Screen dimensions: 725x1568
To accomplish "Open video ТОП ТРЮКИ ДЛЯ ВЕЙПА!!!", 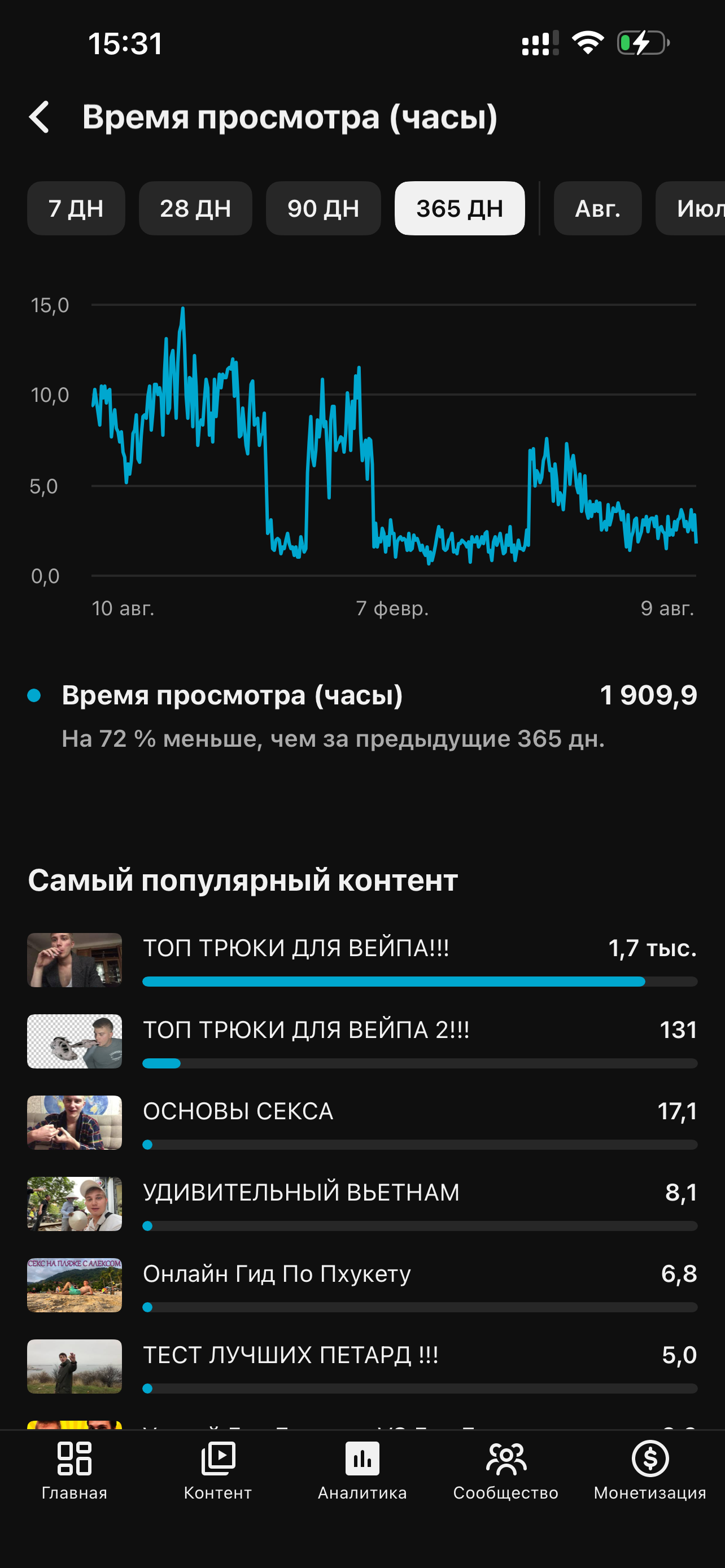I will [x=362, y=960].
